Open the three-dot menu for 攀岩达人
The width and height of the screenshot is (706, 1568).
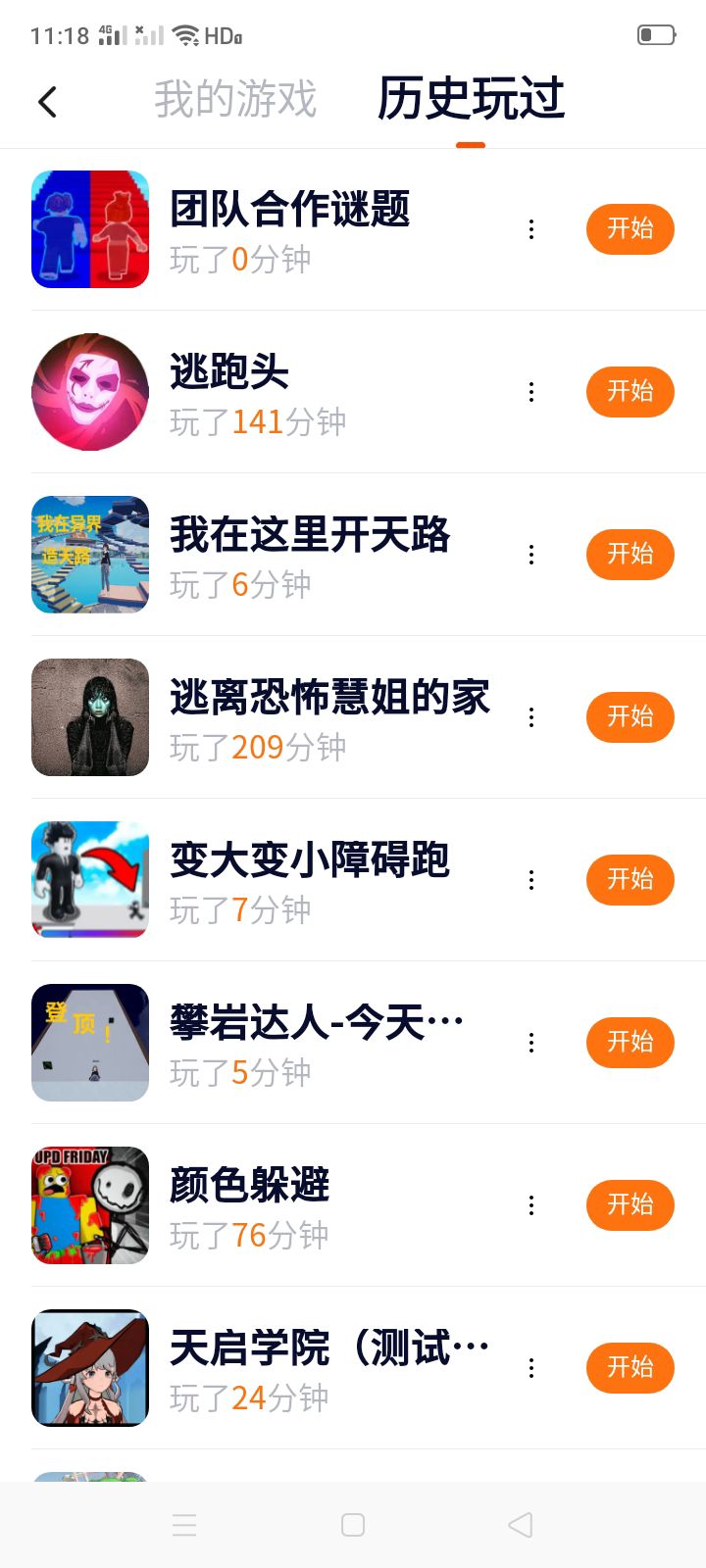pyautogui.click(x=531, y=1043)
